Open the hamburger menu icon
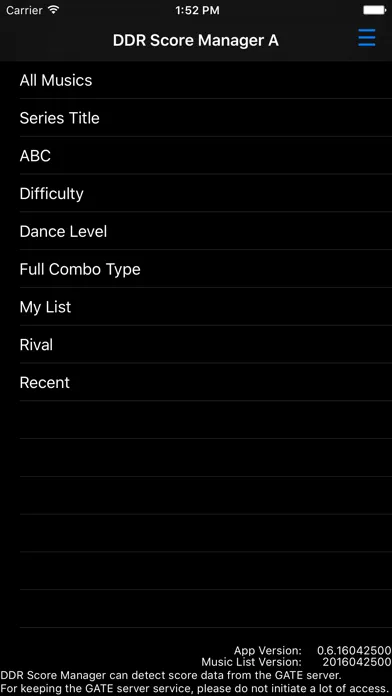The image size is (392, 696). coord(367,38)
